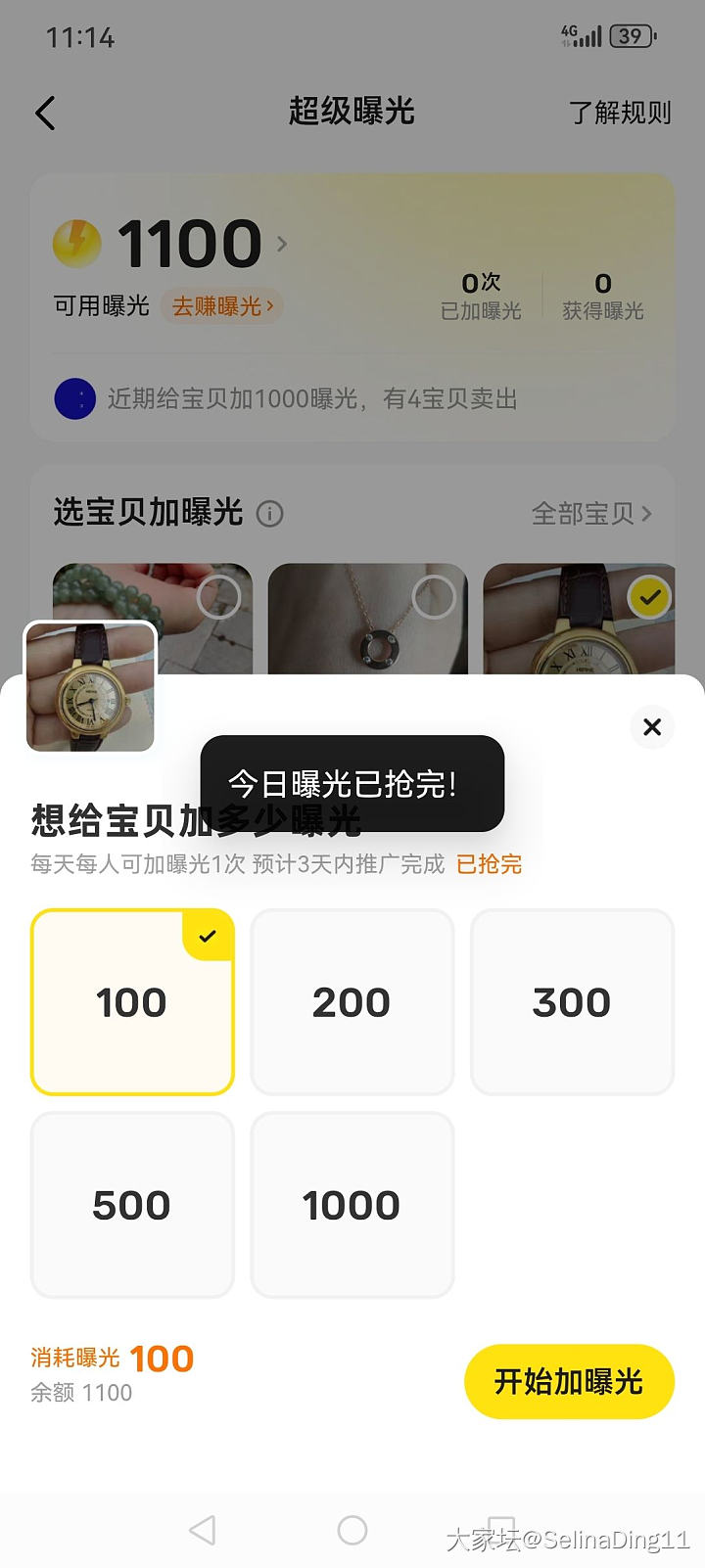705x1568 pixels.
Task: Close the exposure amount bottom sheet
Action: click(652, 727)
